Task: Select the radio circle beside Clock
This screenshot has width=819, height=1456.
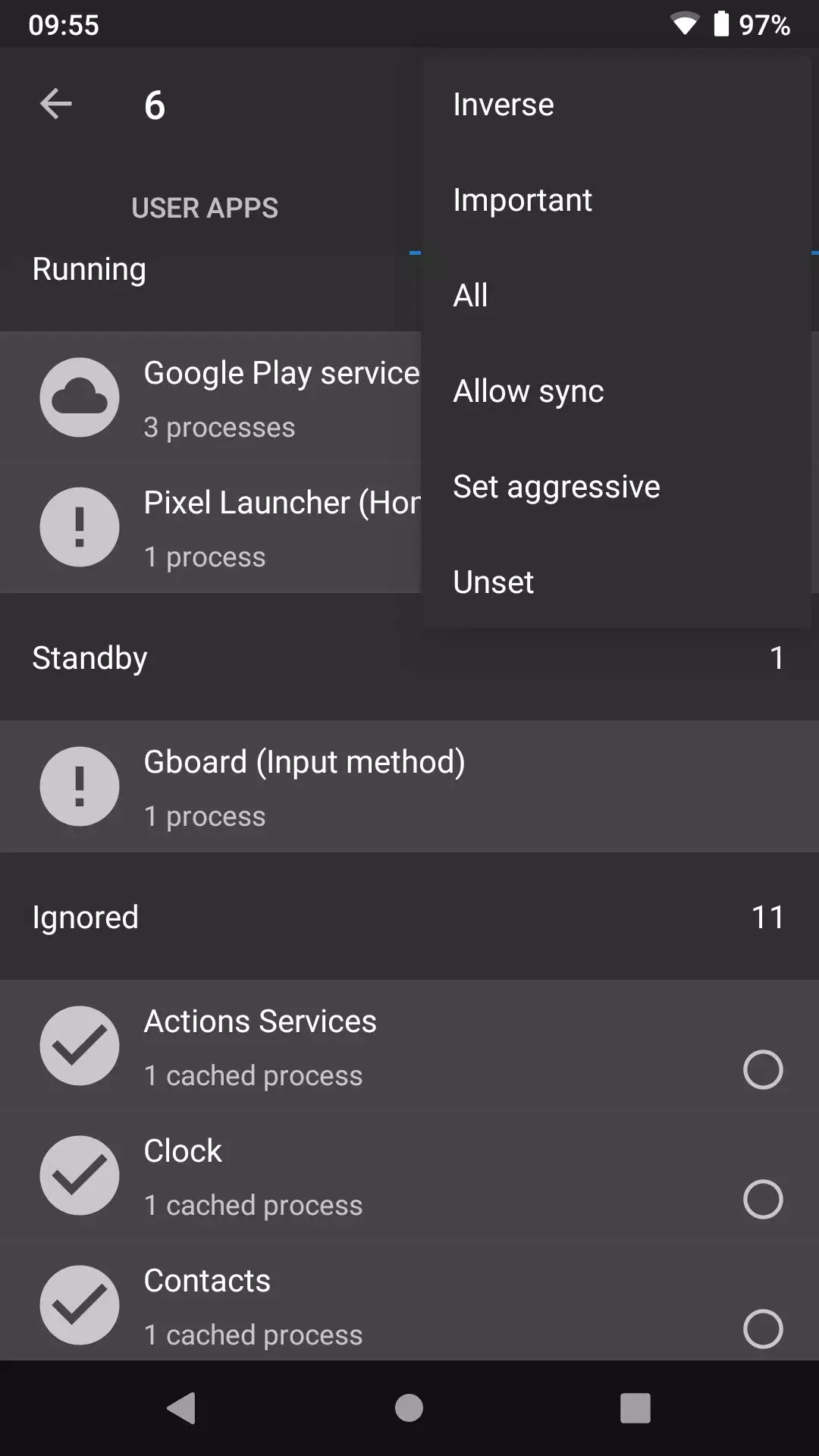Action: (763, 1200)
